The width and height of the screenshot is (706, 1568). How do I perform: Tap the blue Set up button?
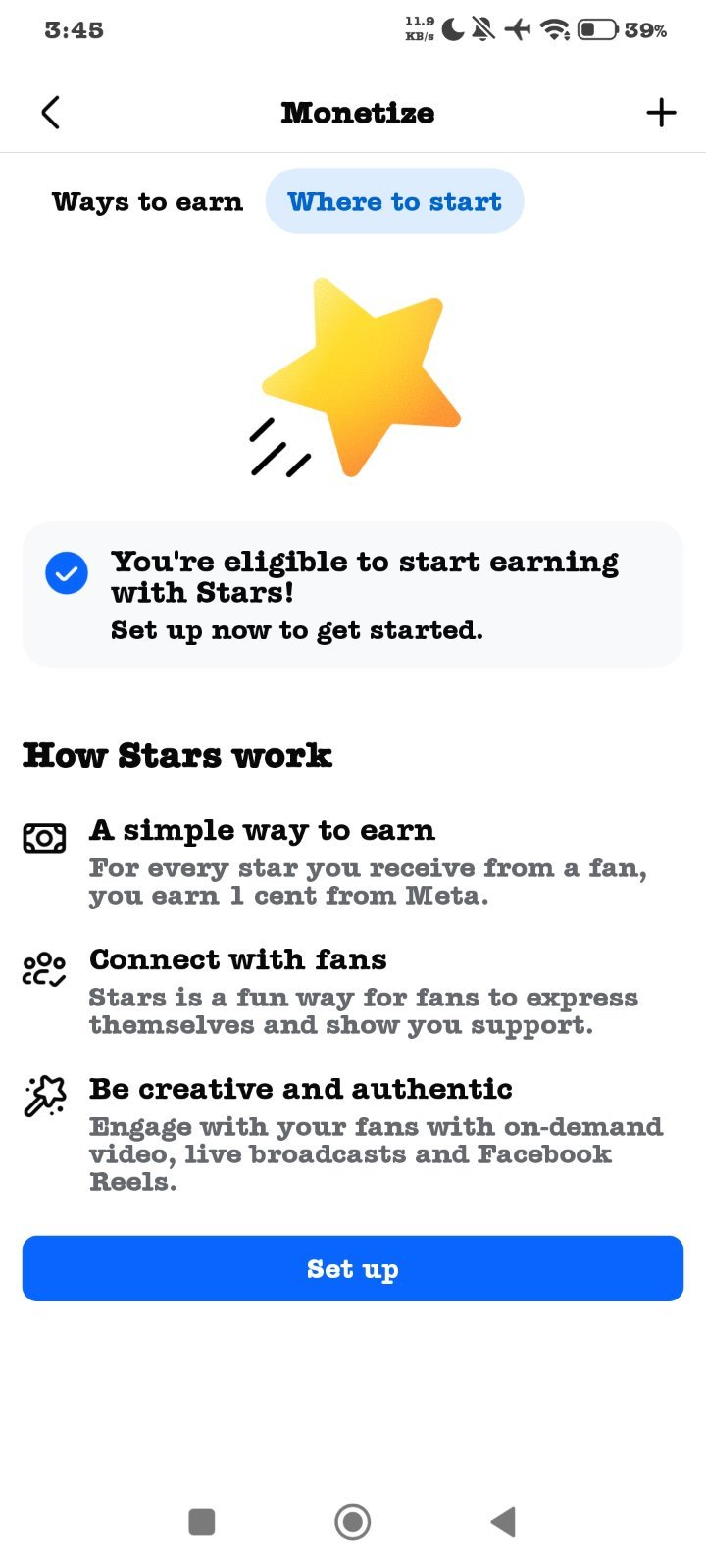point(353,1268)
